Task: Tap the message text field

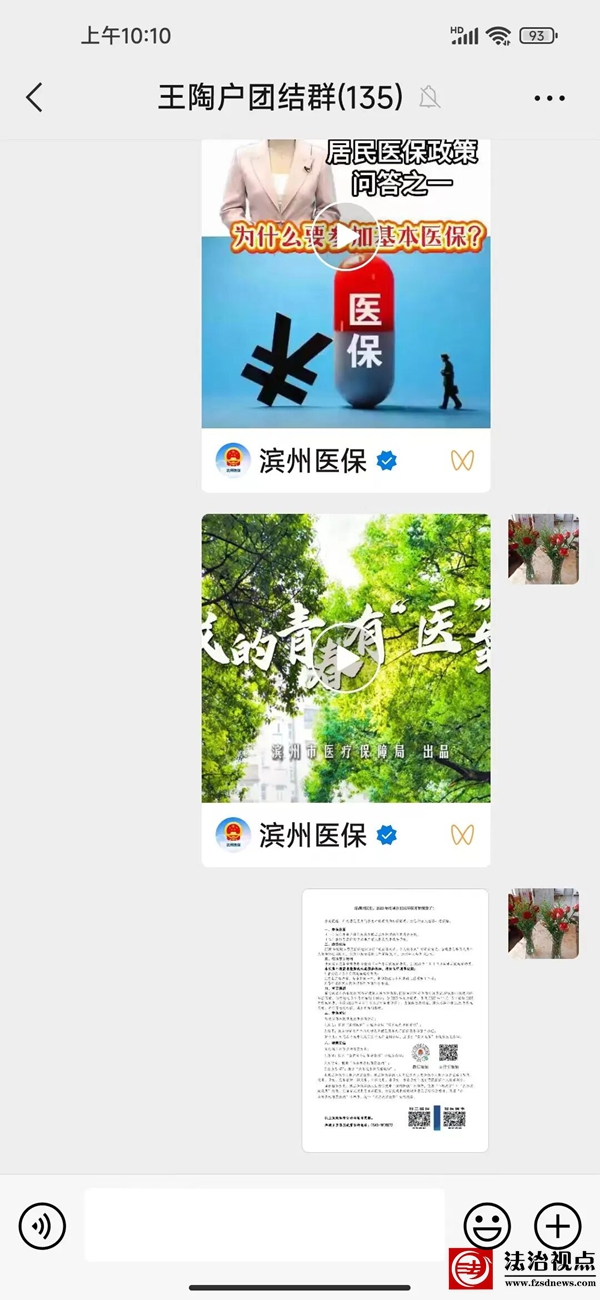Action: [x=265, y=1225]
